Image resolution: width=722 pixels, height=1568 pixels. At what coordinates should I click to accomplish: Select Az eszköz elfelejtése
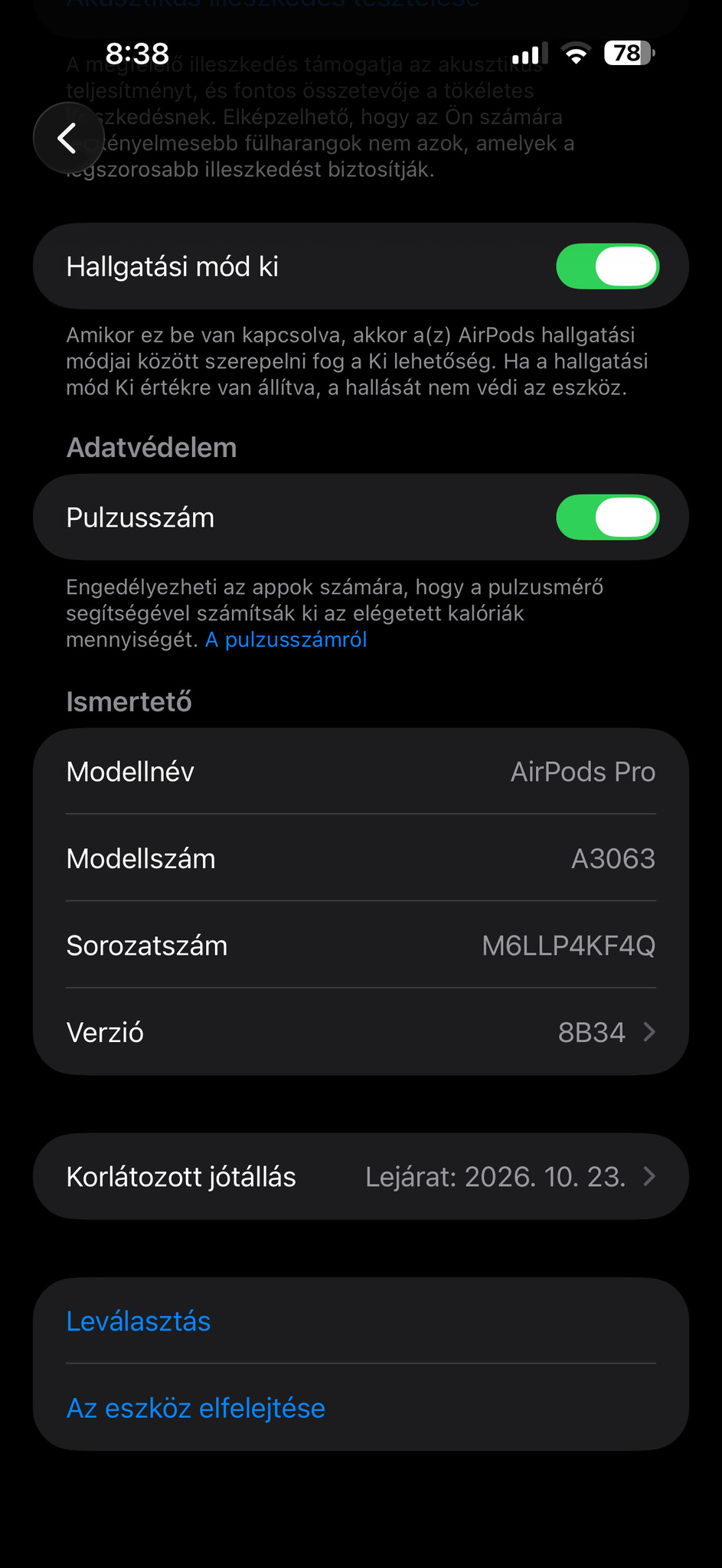click(196, 1408)
